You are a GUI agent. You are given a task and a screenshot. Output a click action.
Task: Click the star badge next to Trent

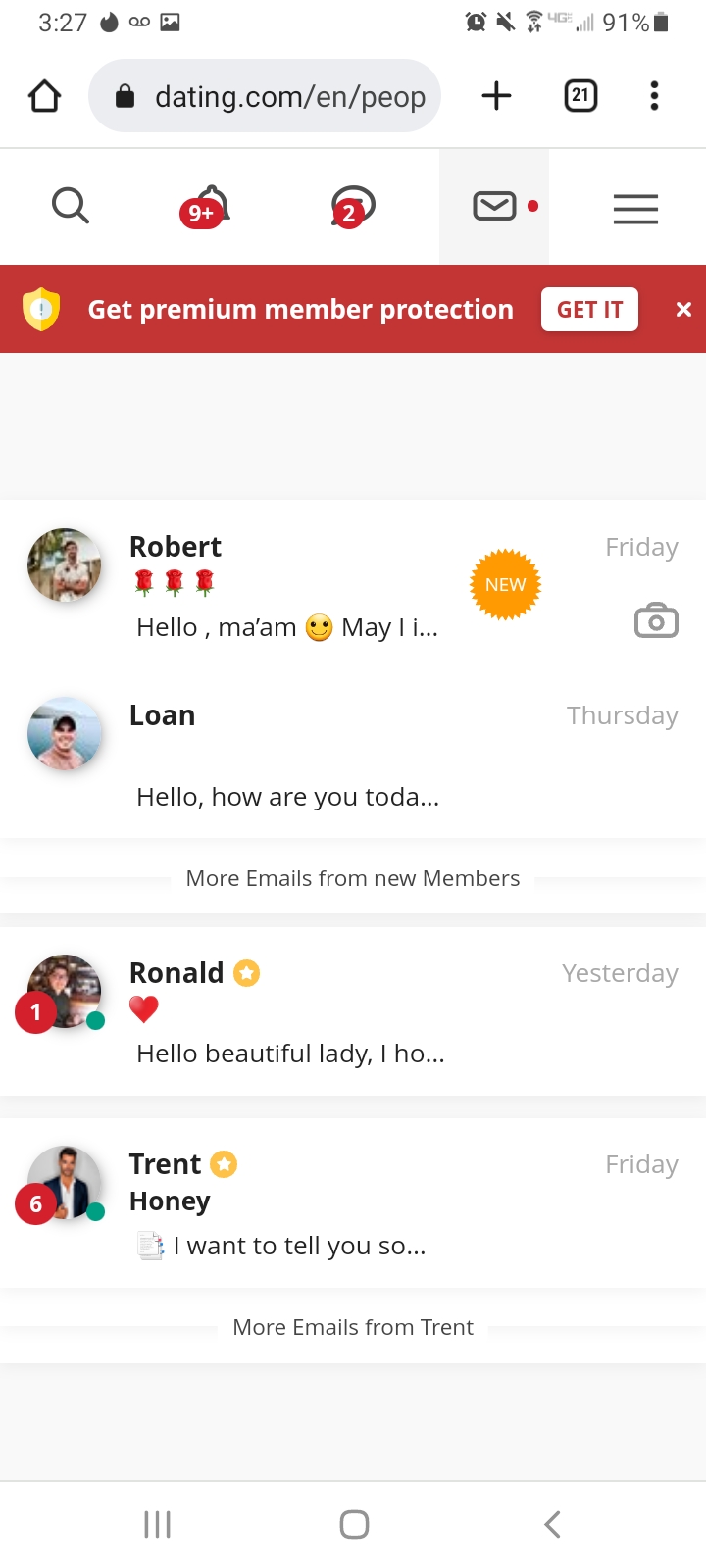pos(225,1163)
